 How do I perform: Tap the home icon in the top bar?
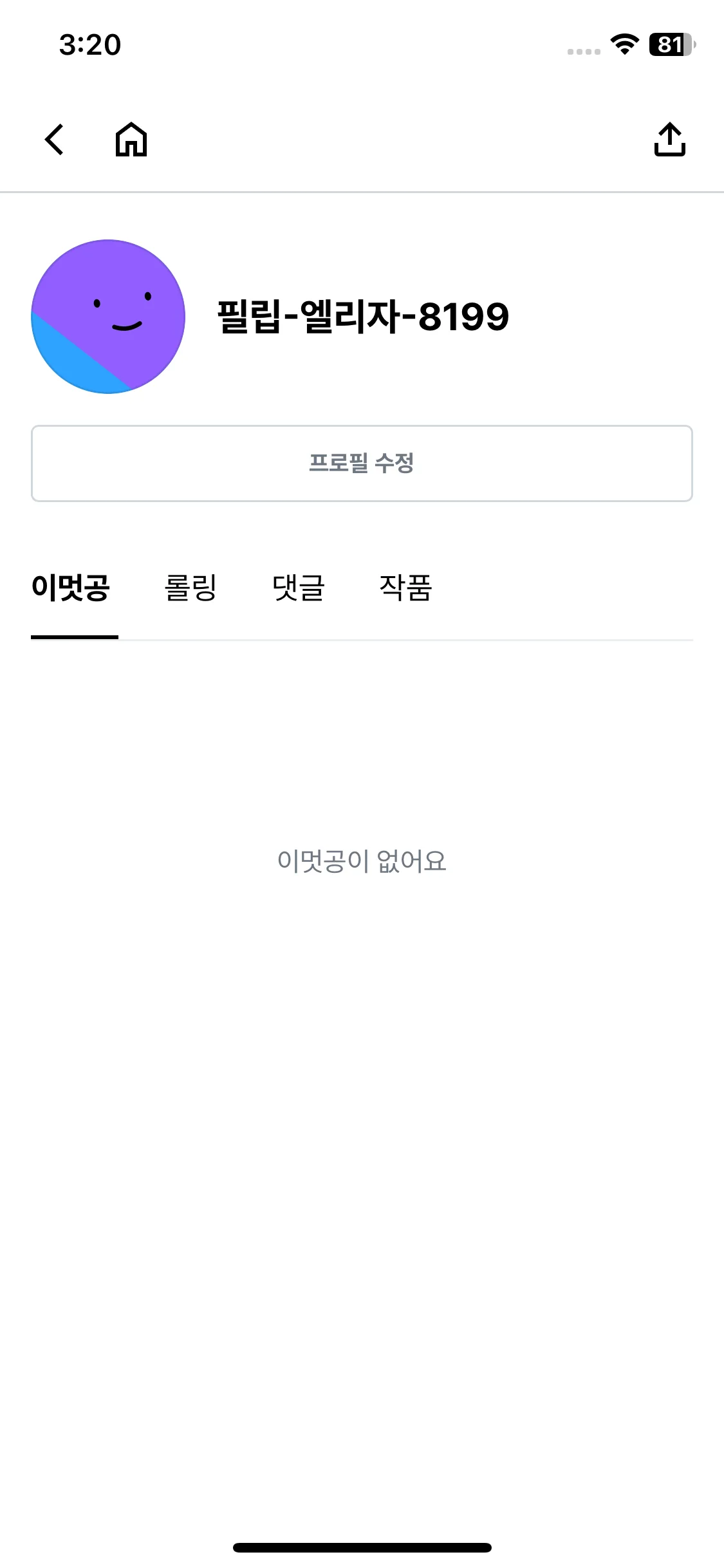131,139
